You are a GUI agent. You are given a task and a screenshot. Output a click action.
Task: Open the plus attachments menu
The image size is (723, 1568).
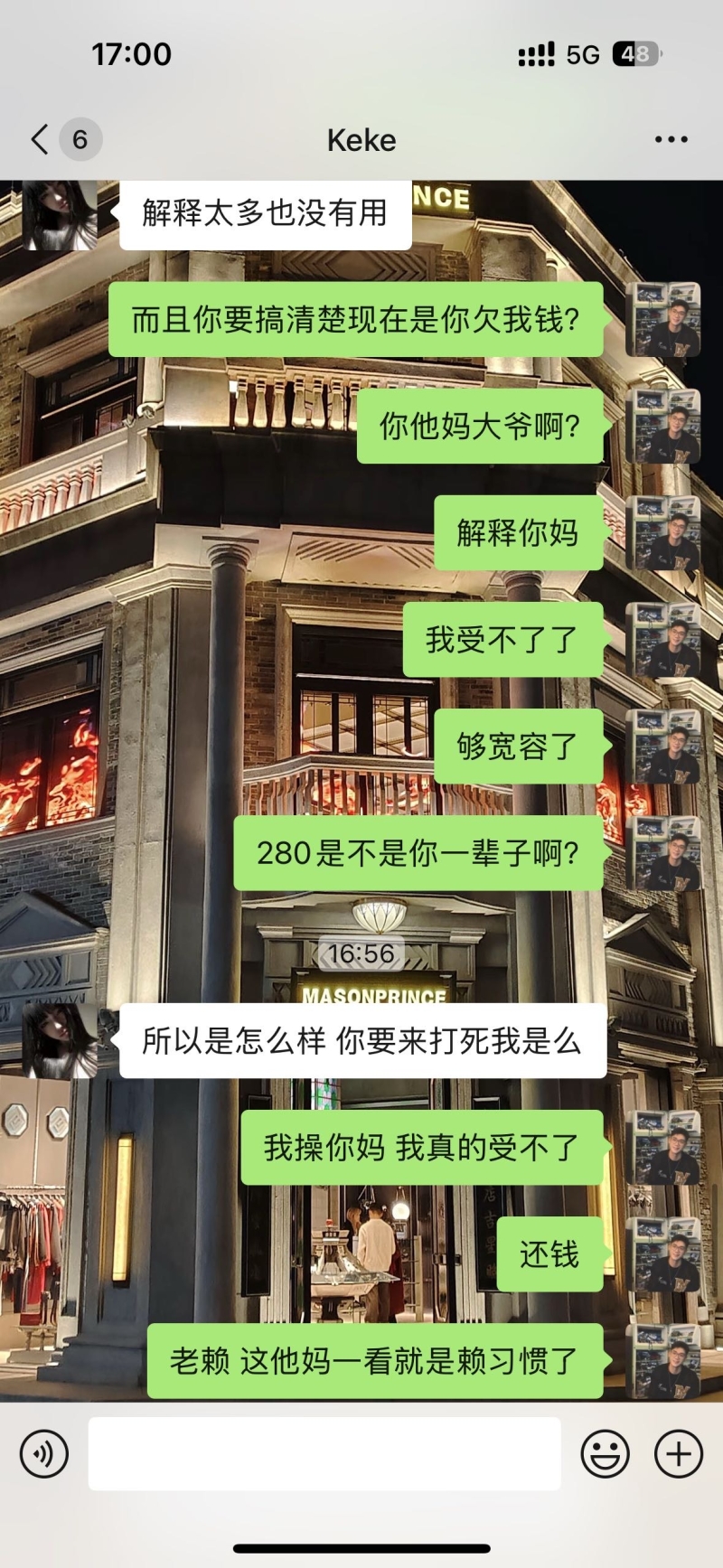(678, 1453)
